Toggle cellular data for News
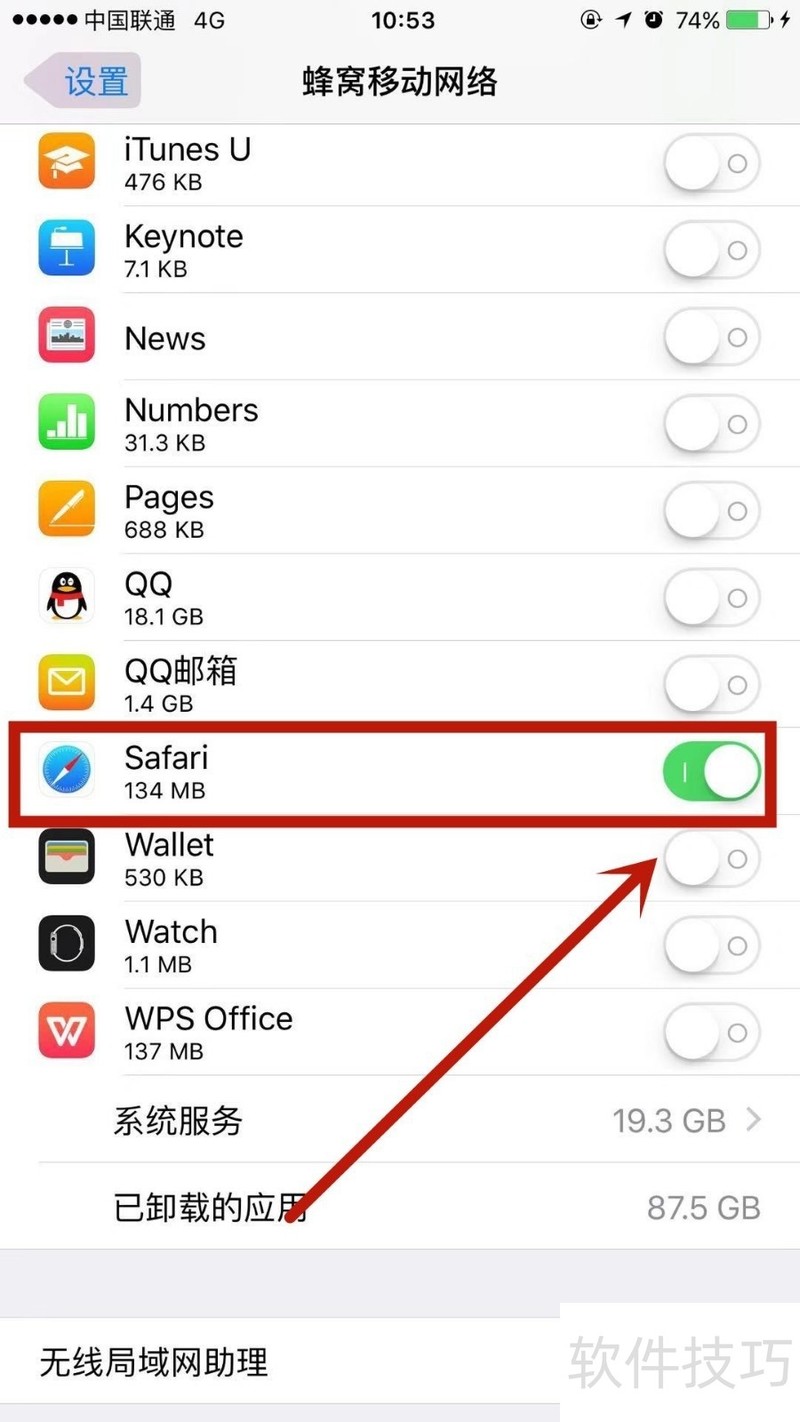 pyautogui.click(x=711, y=338)
